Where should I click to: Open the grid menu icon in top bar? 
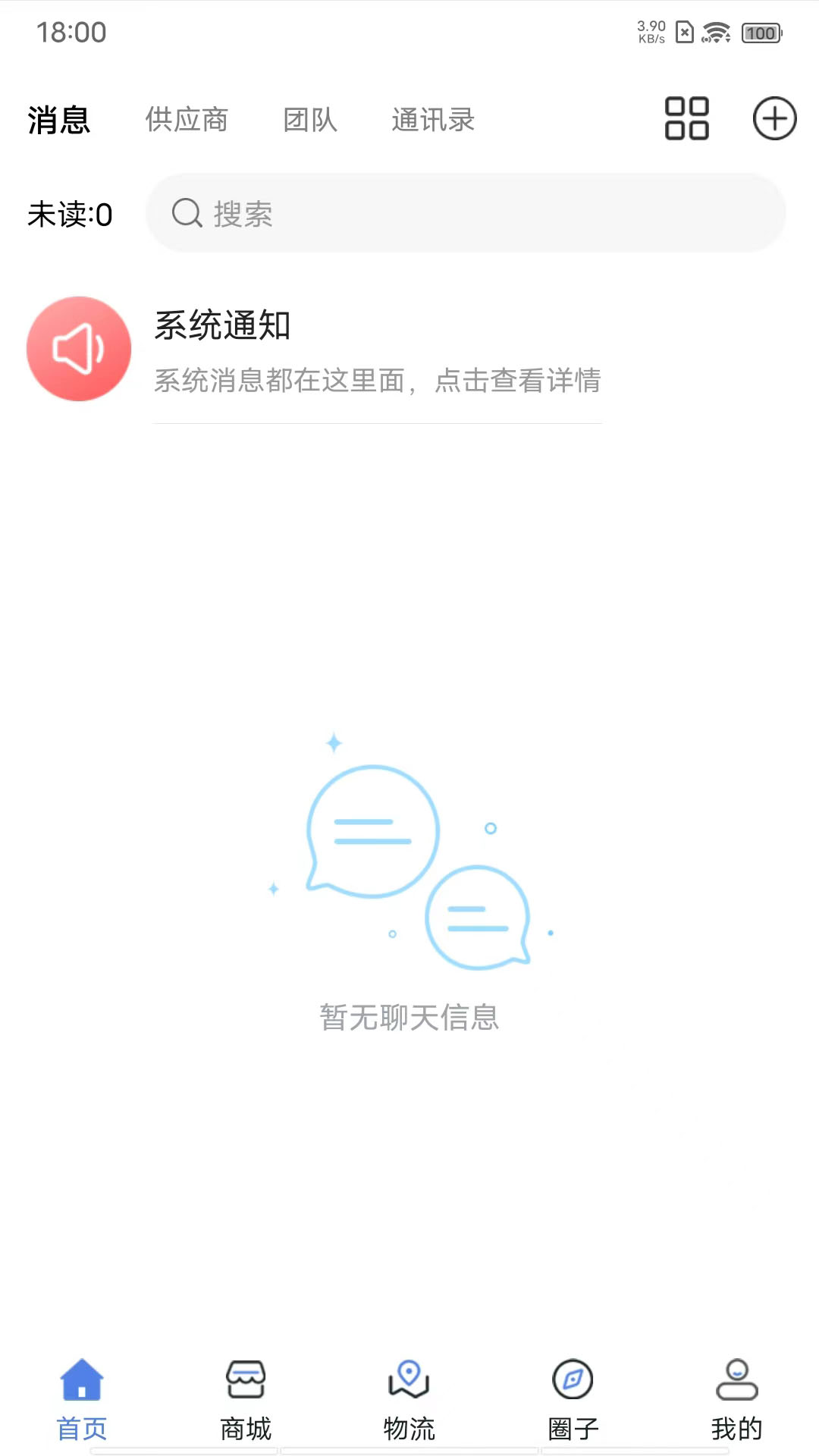coord(686,119)
